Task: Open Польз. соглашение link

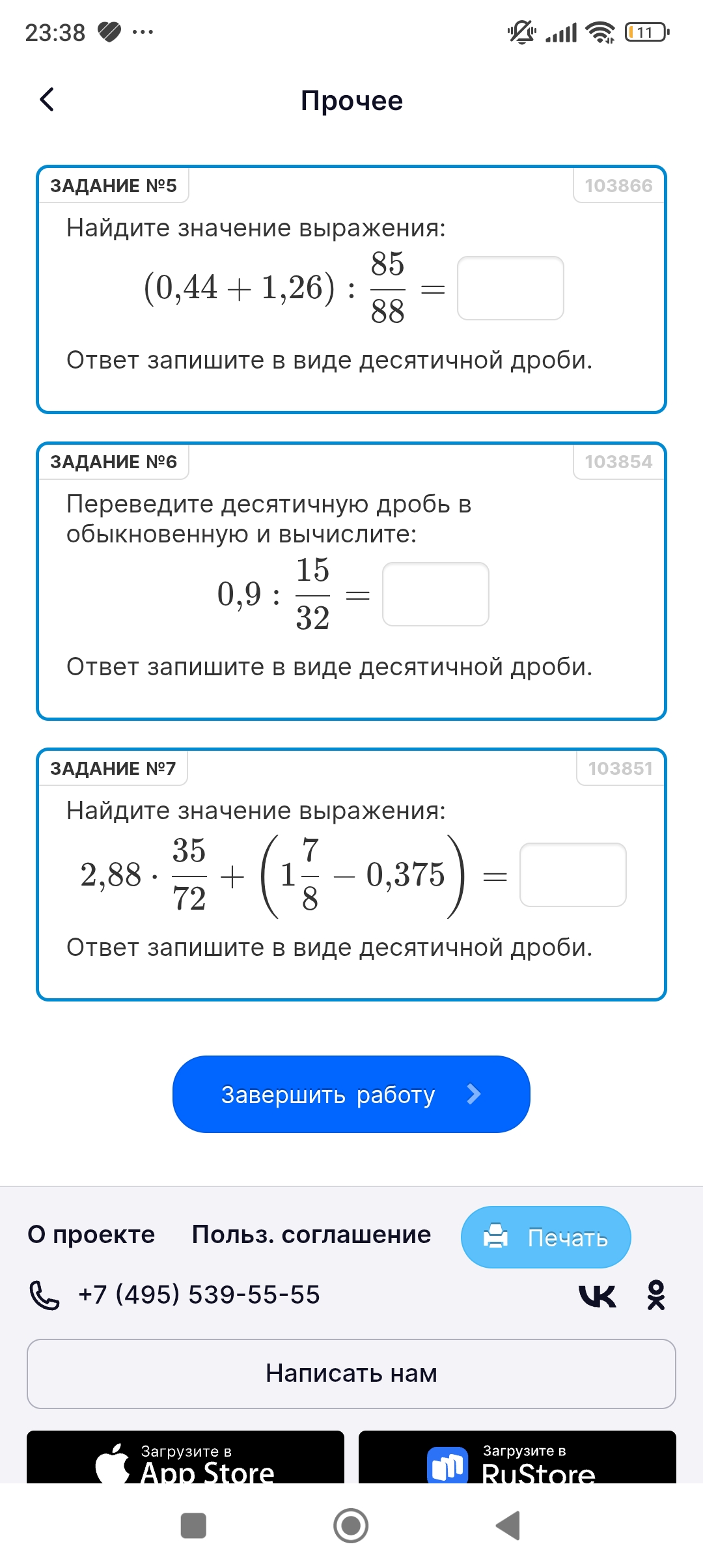Action: click(311, 1235)
